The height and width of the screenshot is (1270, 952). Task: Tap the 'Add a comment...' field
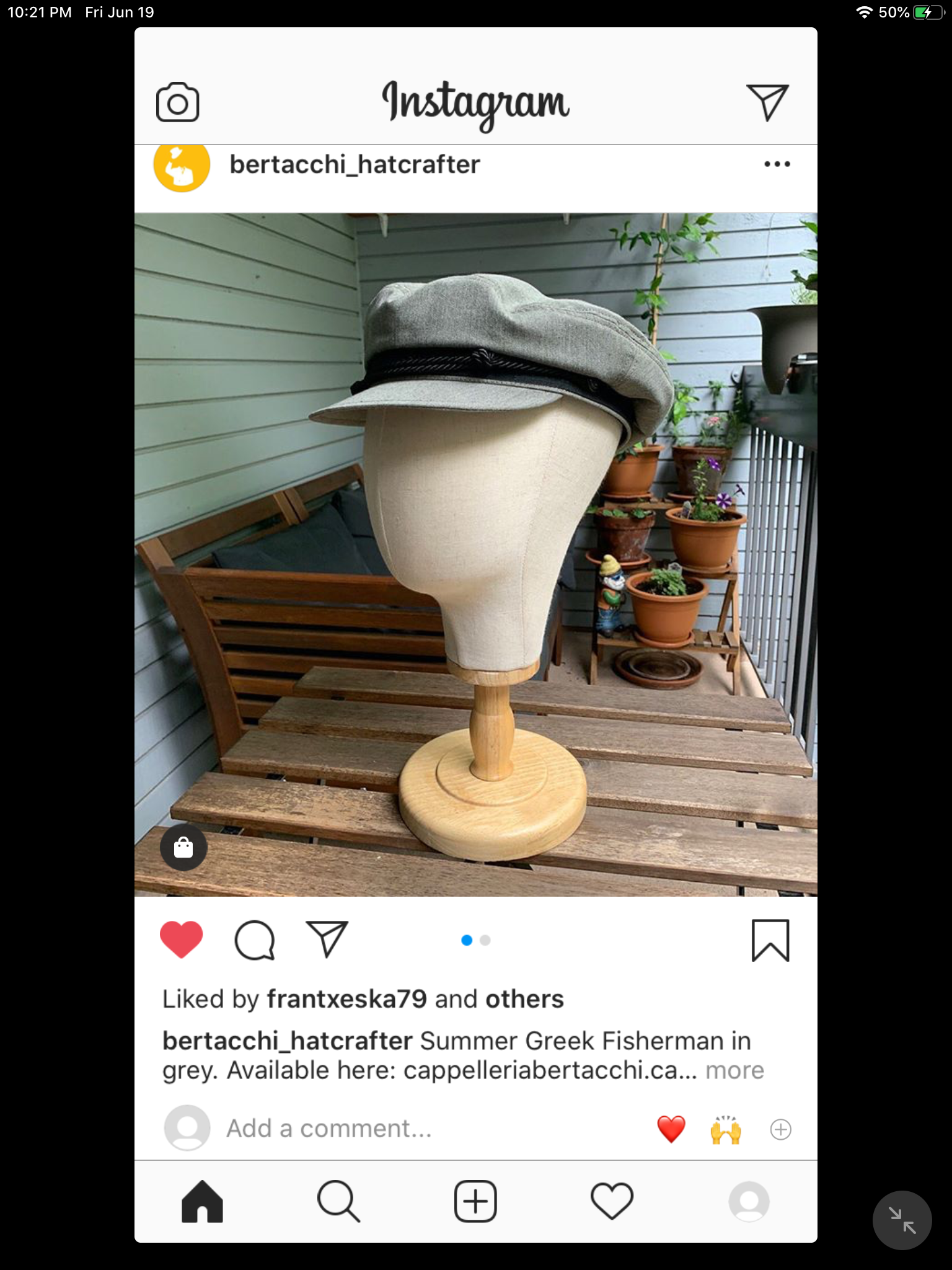(328, 1129)
